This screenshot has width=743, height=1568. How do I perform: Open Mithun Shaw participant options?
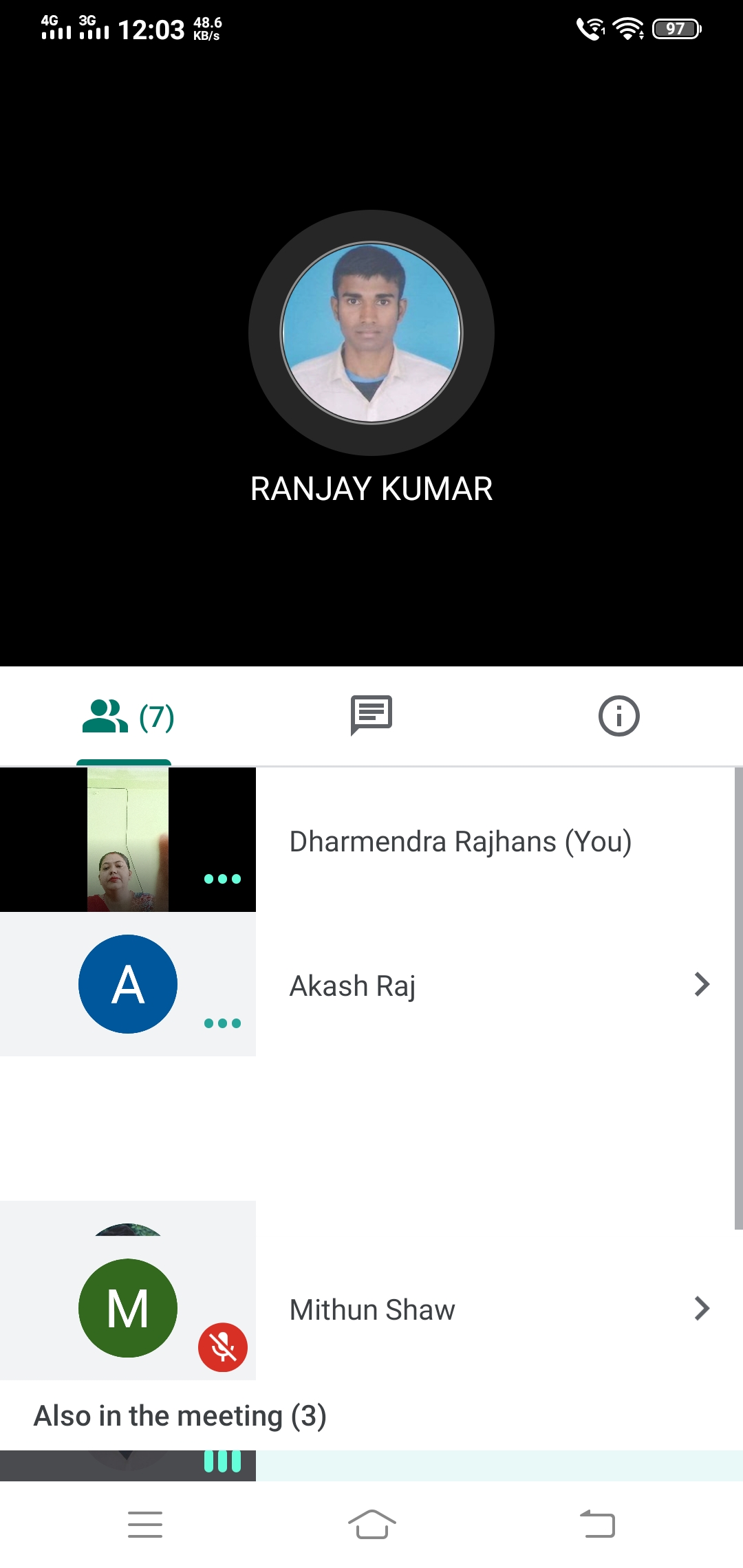(x=701, y=1308)
